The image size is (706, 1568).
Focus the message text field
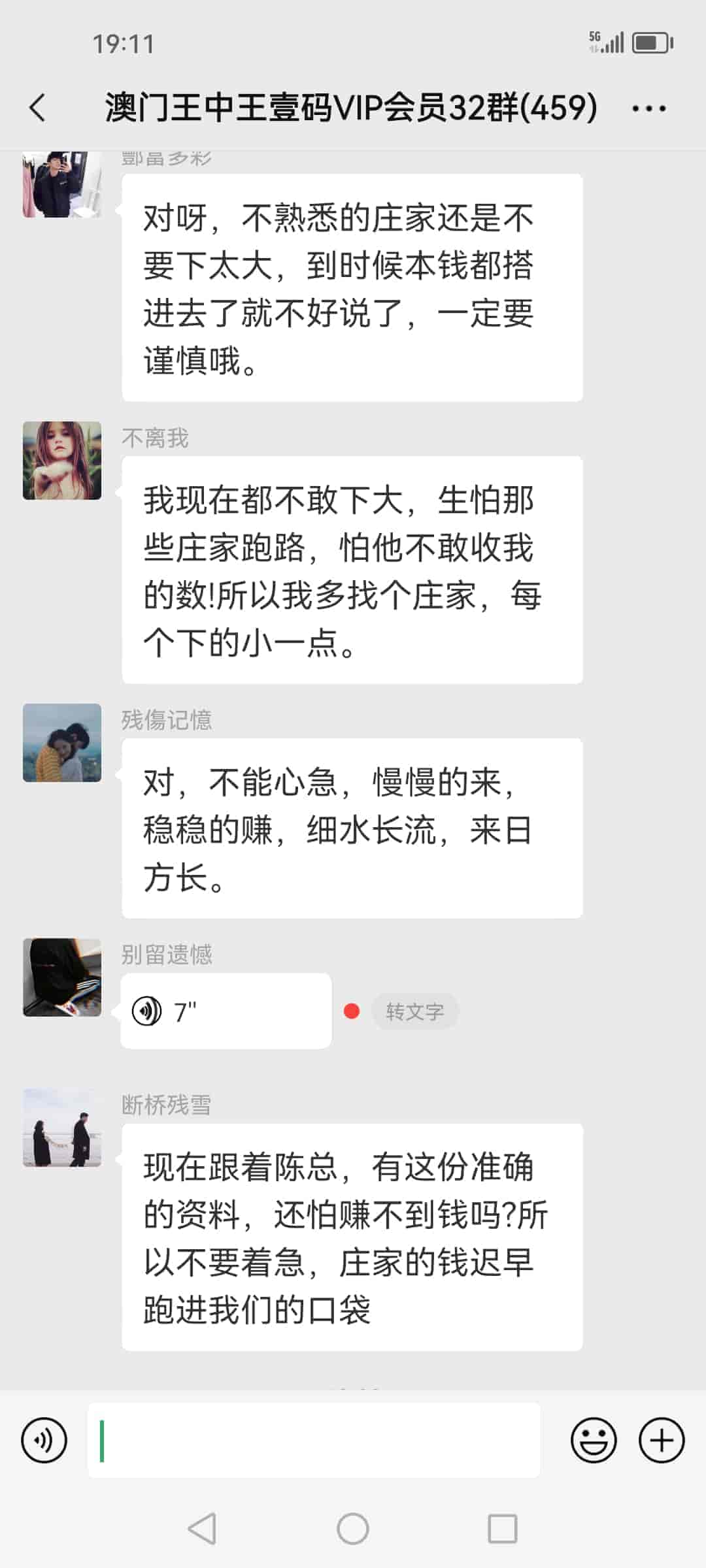[314, 1441]
